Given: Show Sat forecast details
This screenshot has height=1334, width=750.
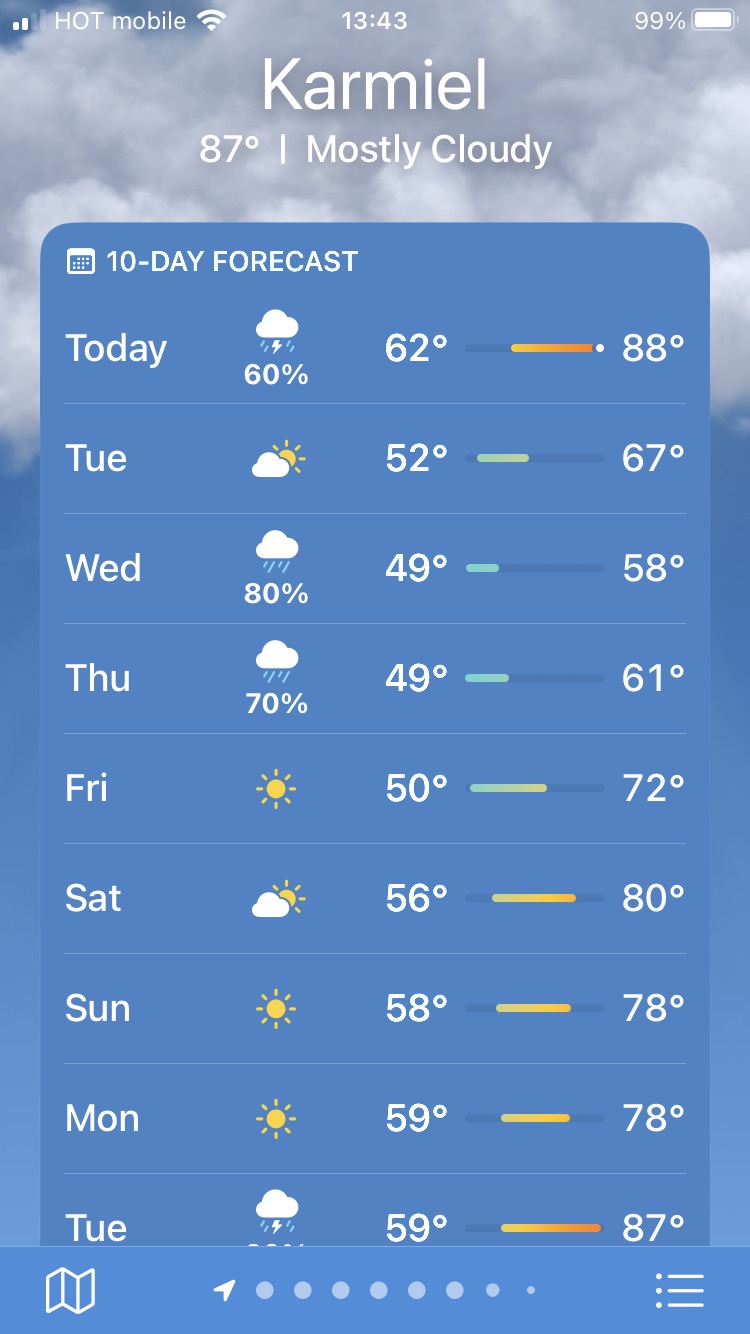Looking at the screenshot, I should point(375,899).
